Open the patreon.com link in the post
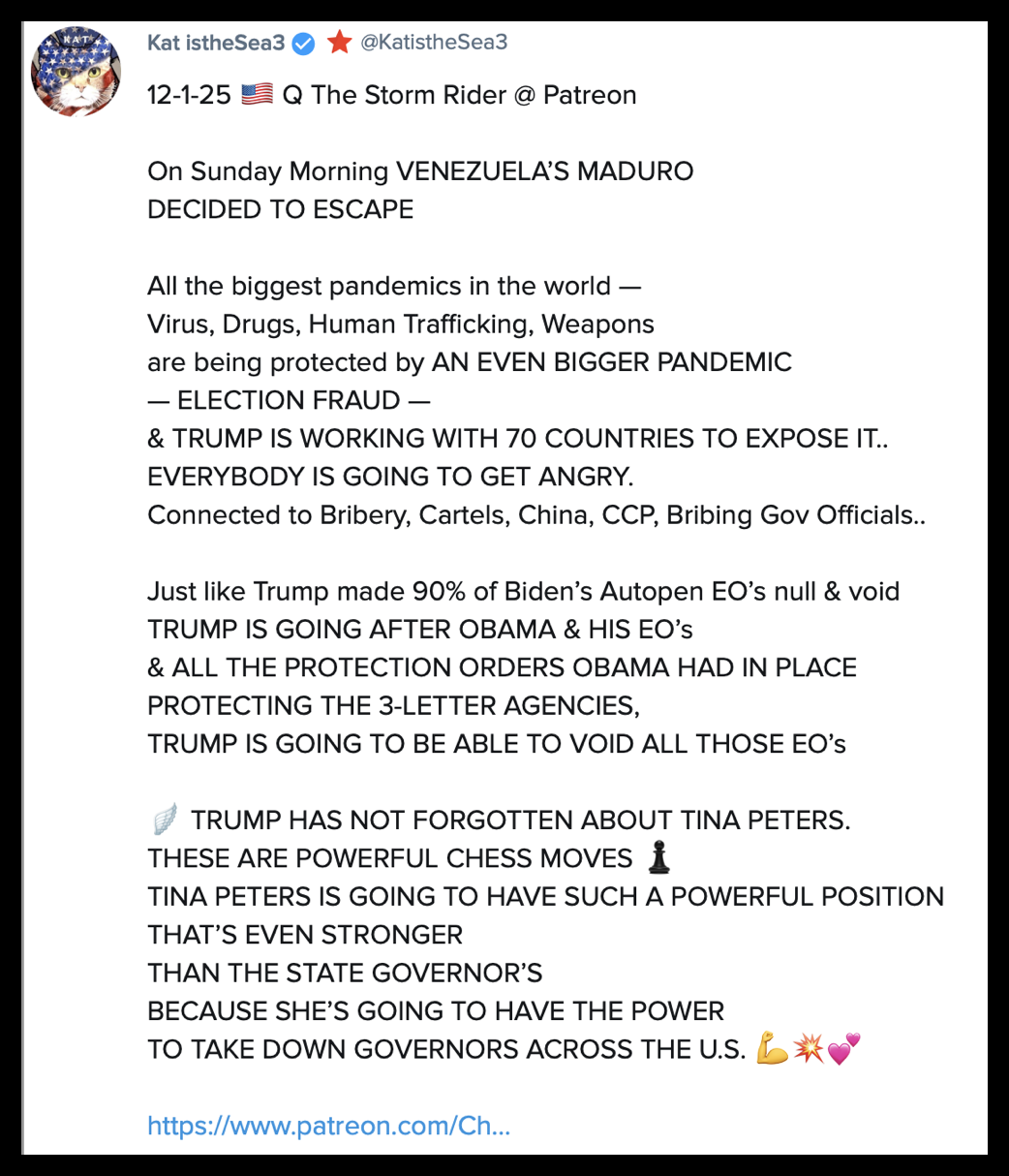The width and height of the screenshot is (1009, 1176). [x=328, y=1126]
